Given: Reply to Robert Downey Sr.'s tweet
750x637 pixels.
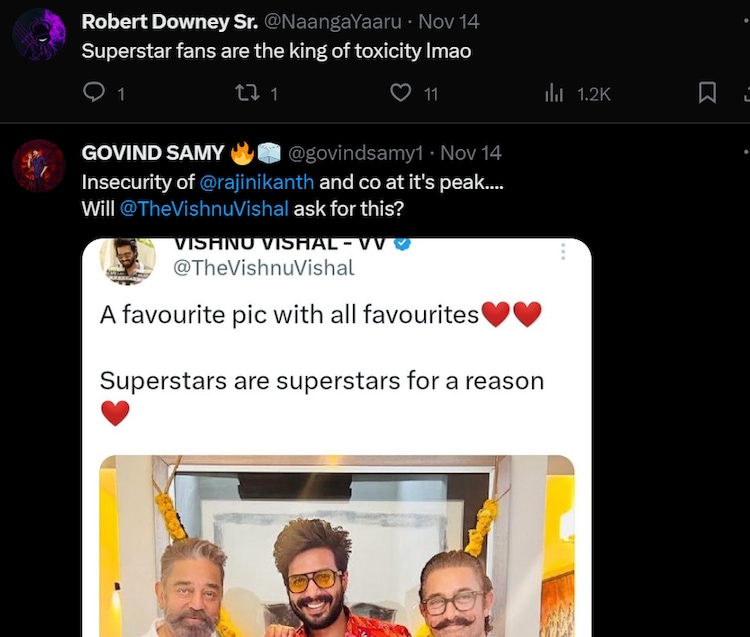Looking at the screenshot, I should (x=93, y=93).
